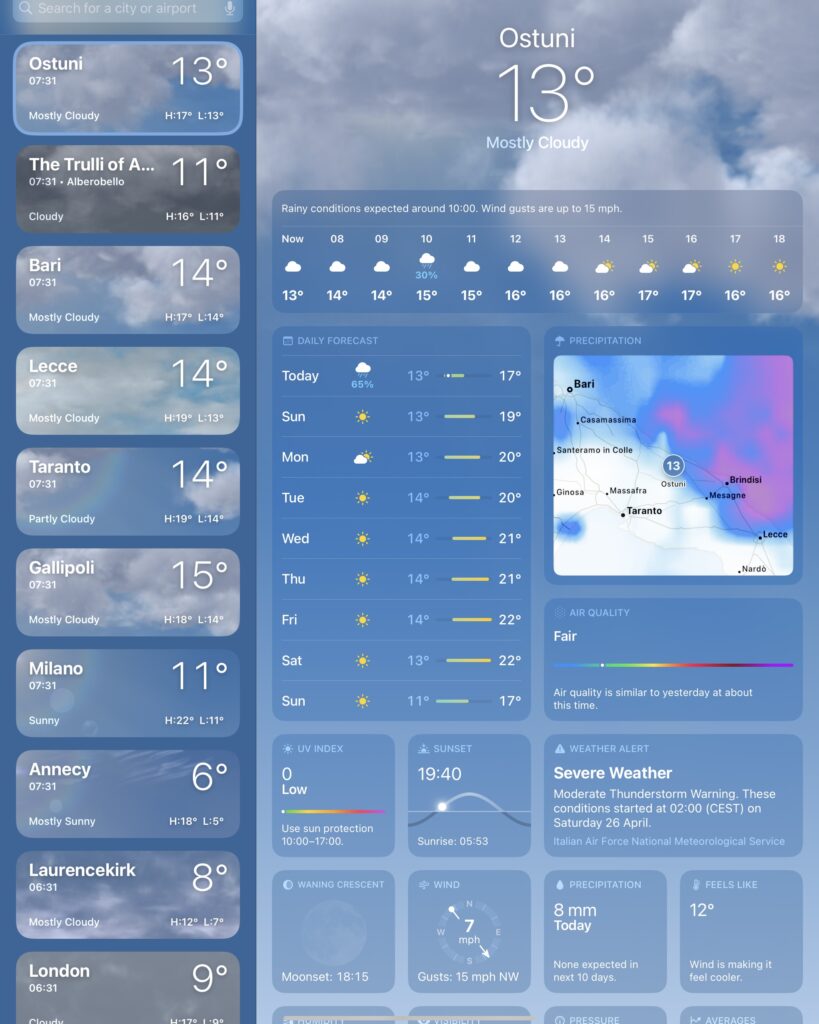The width and height of the screenshot is (819, 1024).
Task: Switch to Bari weather
Action: (128, 290)
